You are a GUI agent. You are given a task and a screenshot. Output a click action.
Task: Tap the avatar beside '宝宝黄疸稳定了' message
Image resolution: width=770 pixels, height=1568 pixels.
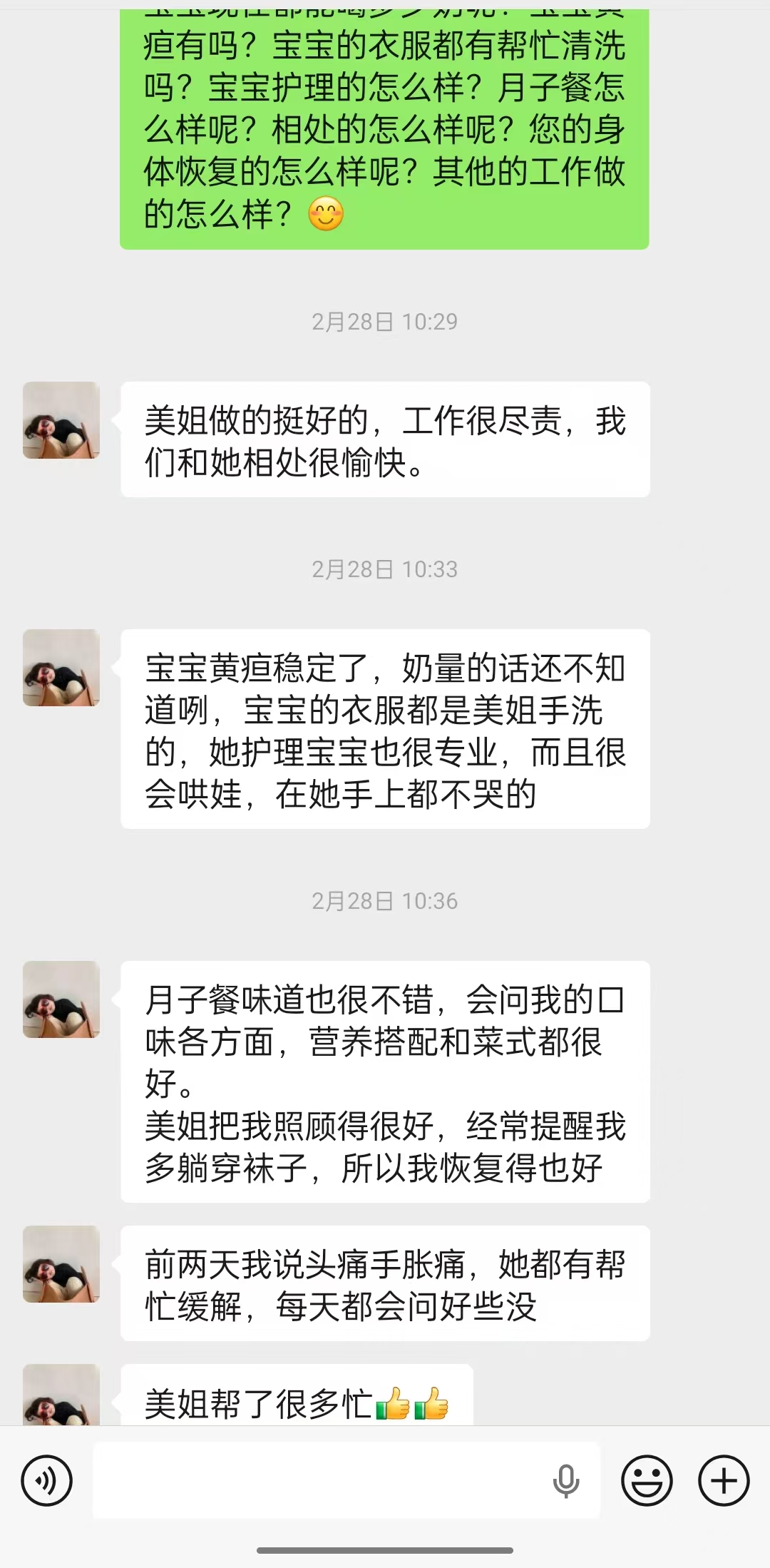tap(61, 668)
